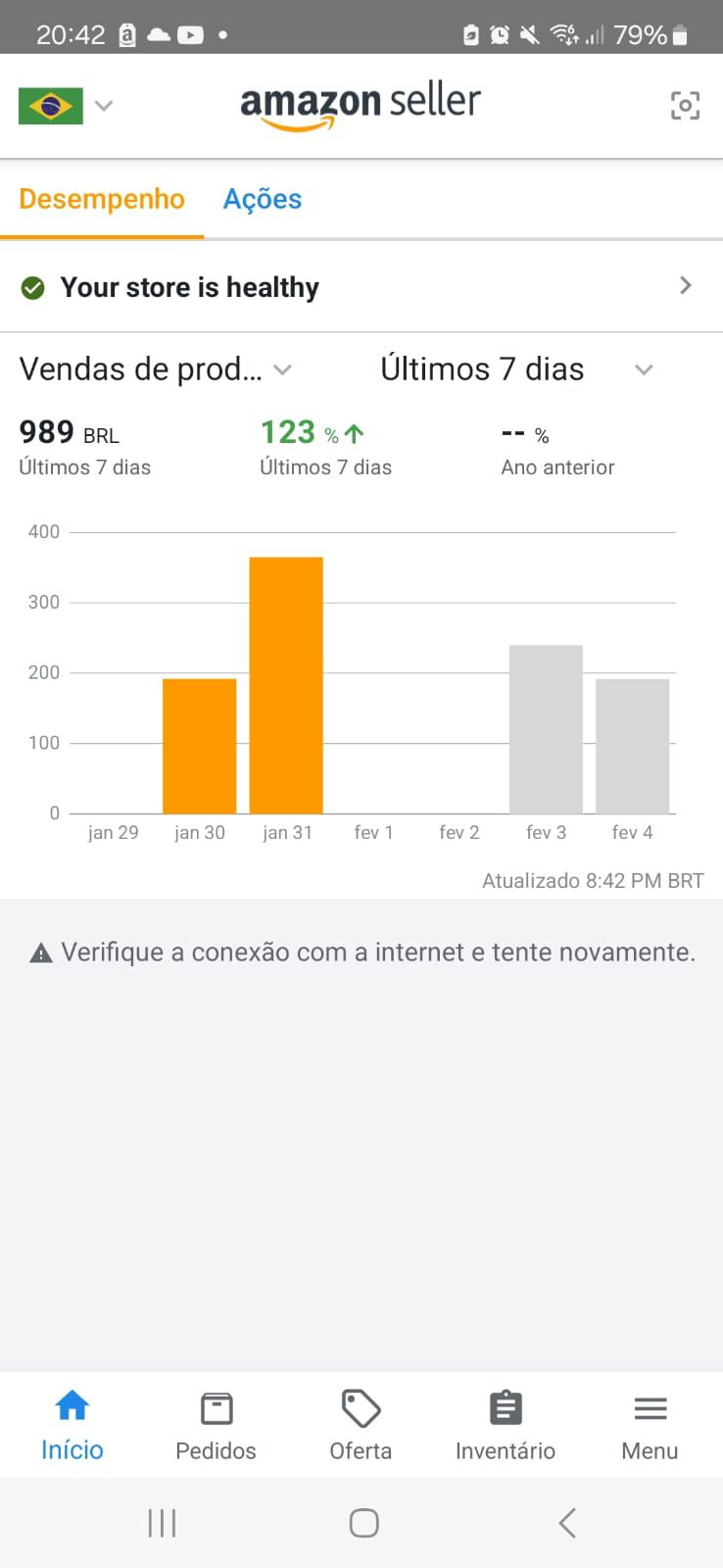Open the Your store is healthy row

tap(361, 287)
